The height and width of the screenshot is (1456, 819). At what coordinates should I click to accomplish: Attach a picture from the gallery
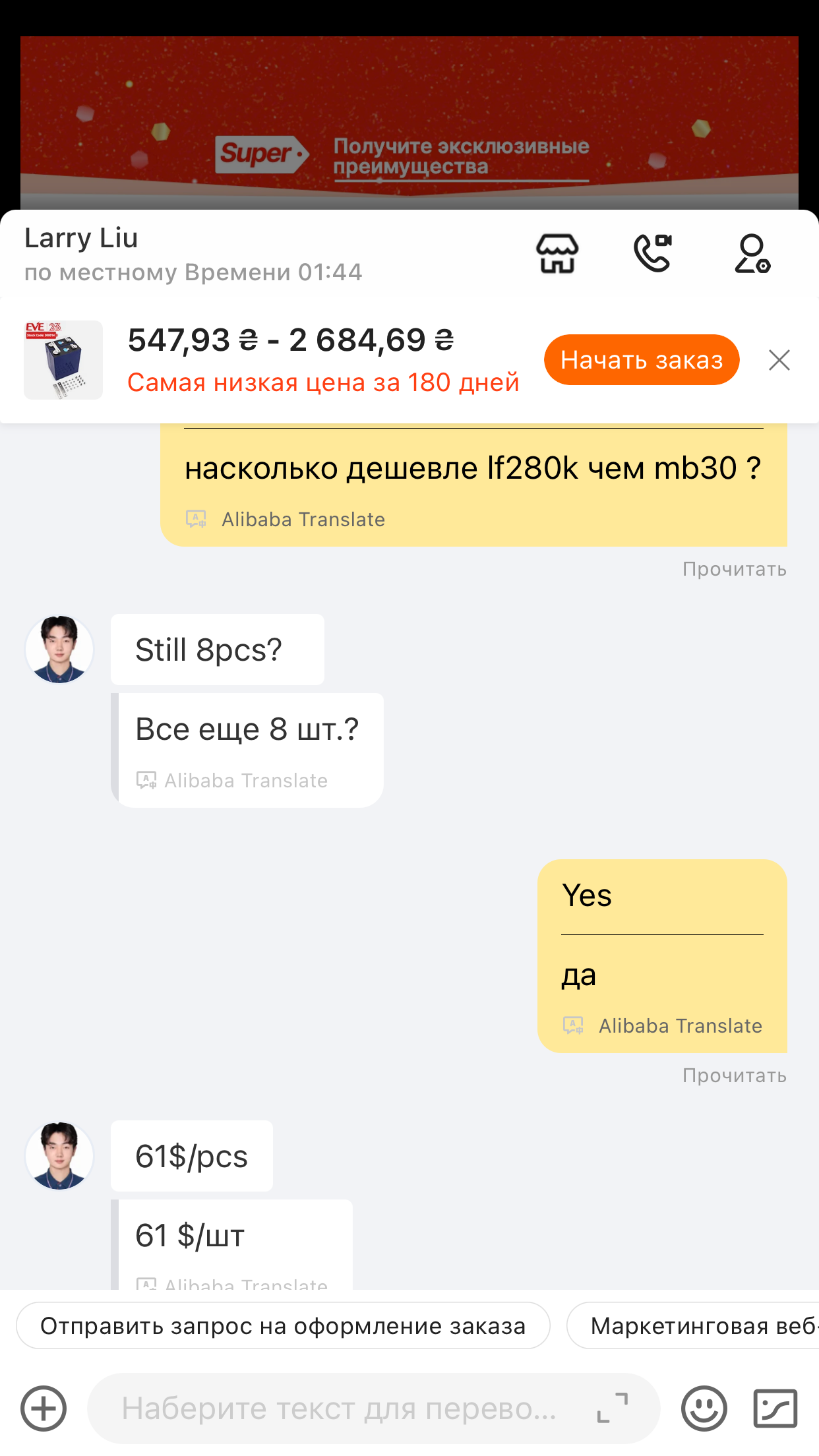tap(775, 1409)
